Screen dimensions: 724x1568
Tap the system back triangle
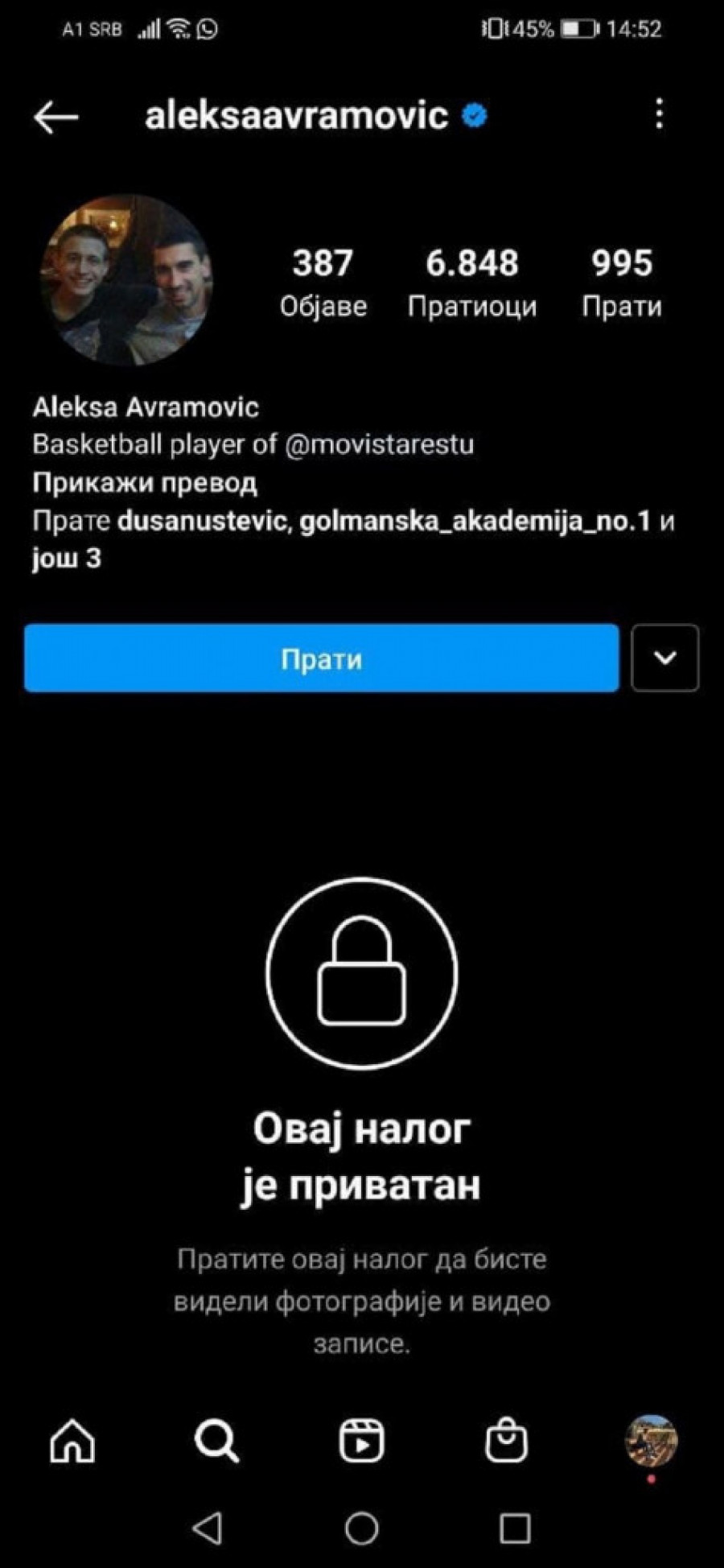(208, 1527)
